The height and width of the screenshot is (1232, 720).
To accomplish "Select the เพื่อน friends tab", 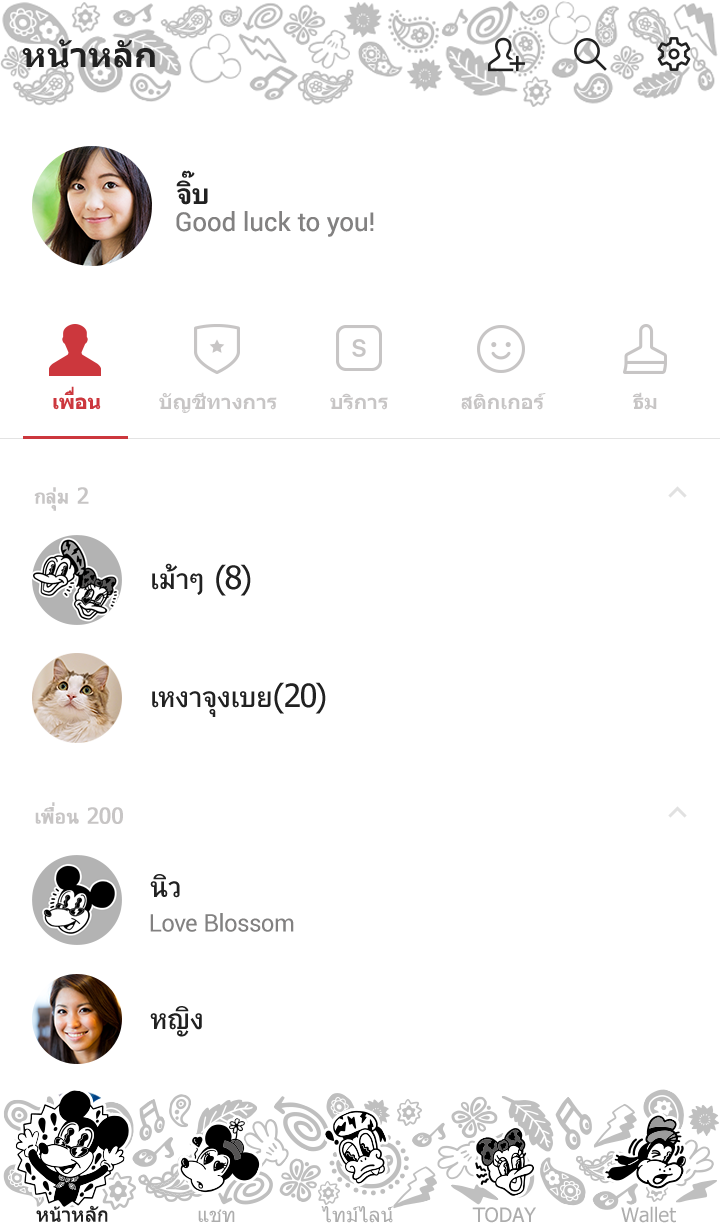I will tap(76, 370).
